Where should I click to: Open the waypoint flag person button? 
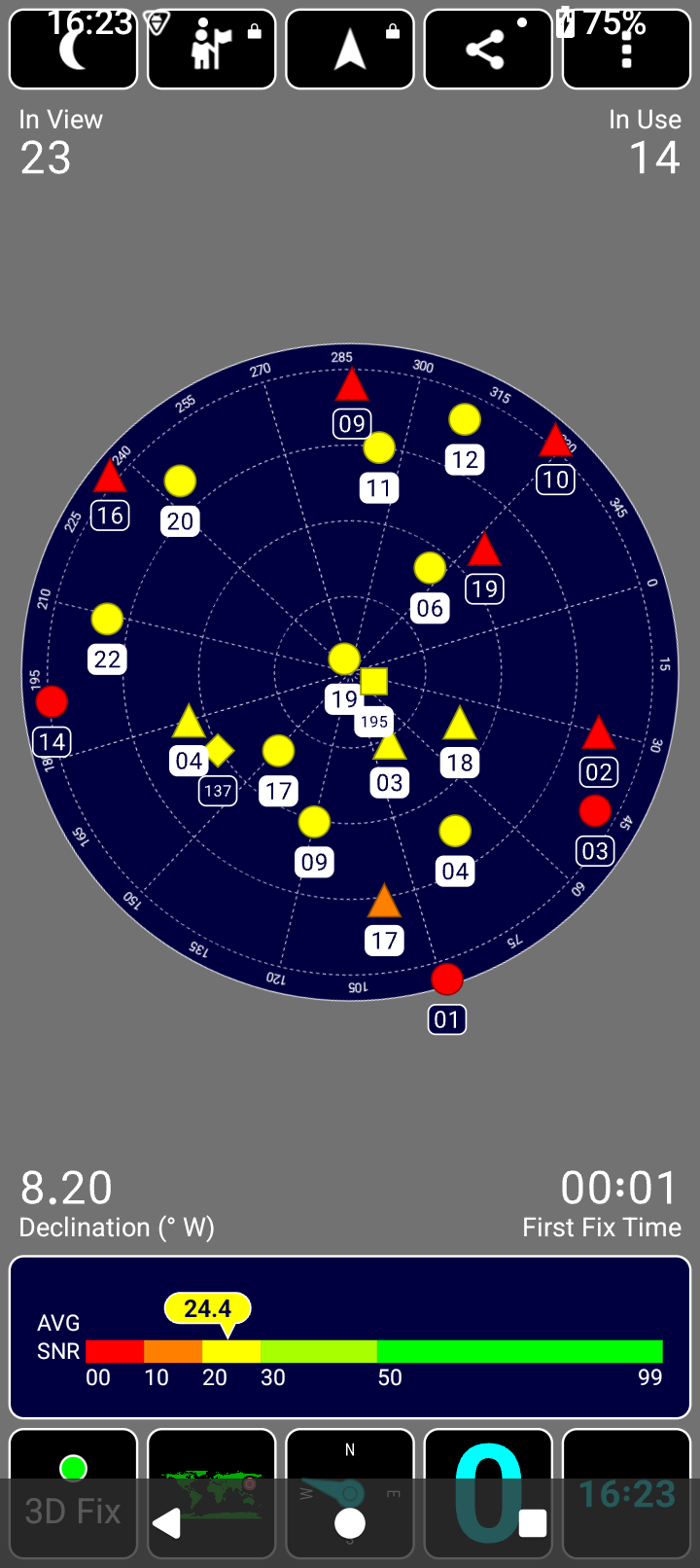[212, 49]
